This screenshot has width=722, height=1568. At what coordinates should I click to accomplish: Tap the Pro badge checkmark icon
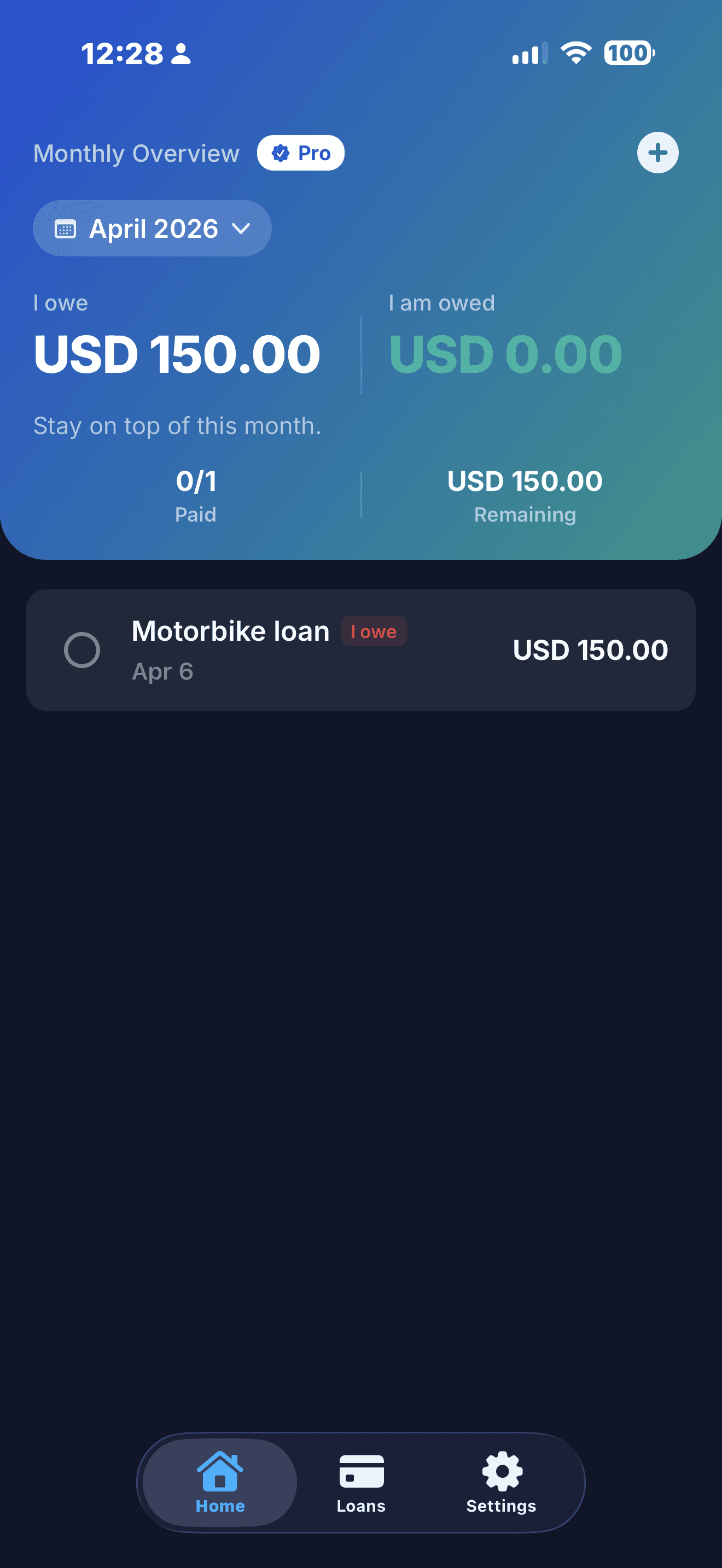(280, 153)
